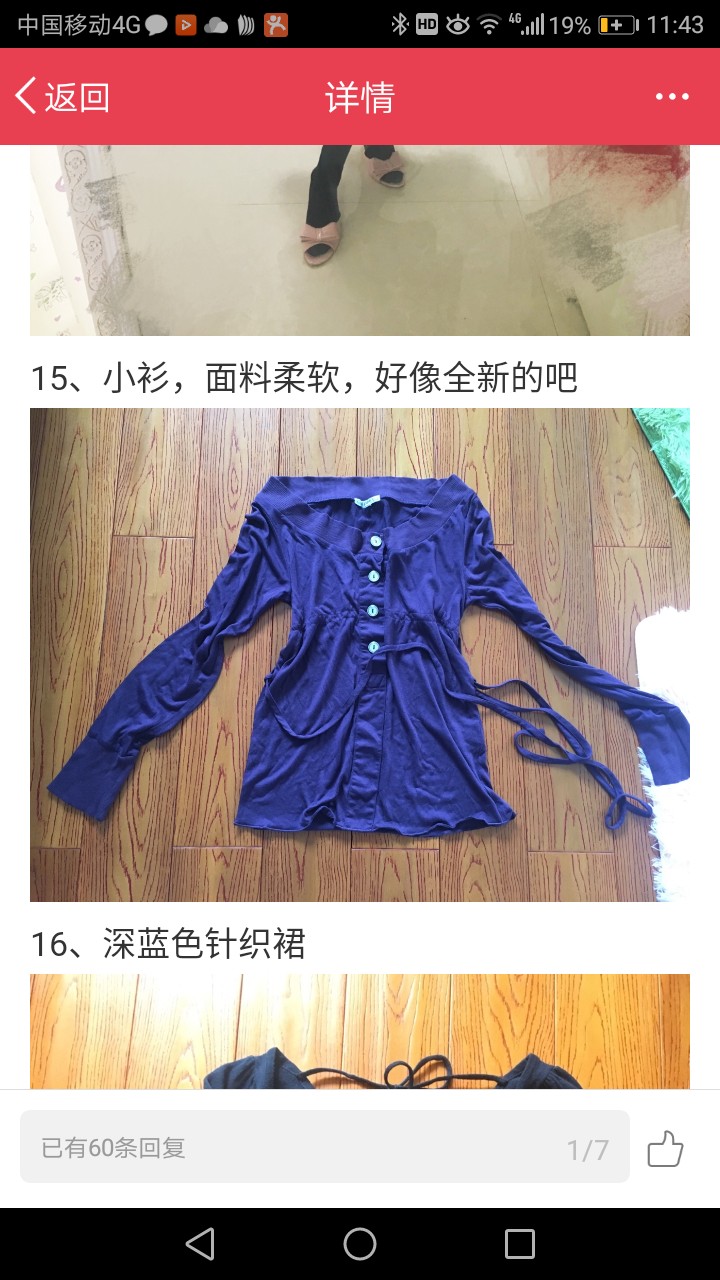Like this post with the thumbs-up icon
This screenshot has height=1280, width=720.
pyautogui.click(x=665, y=1149)
